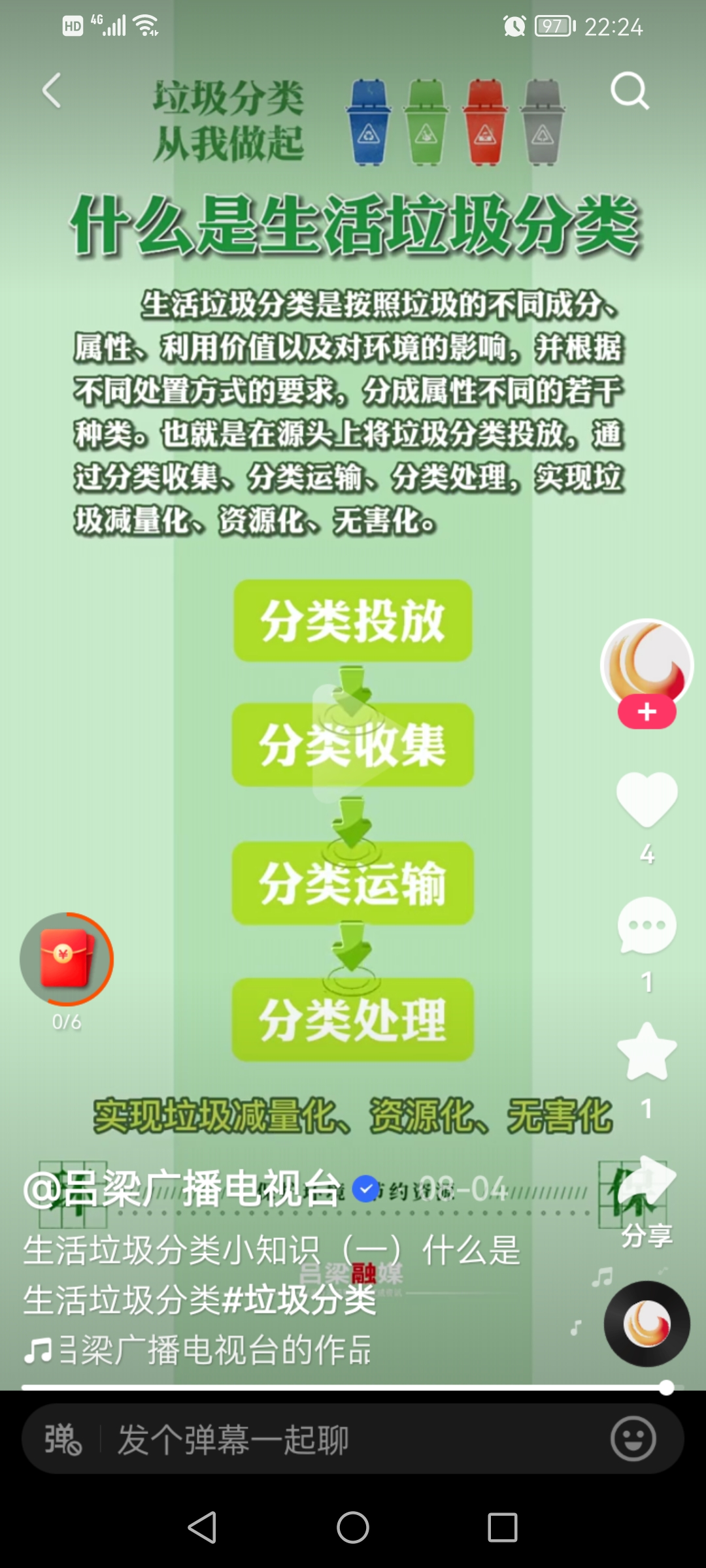Favorite the video with the star
Viewport: 706px width, 1568px height.
[x=647, y=1052]
